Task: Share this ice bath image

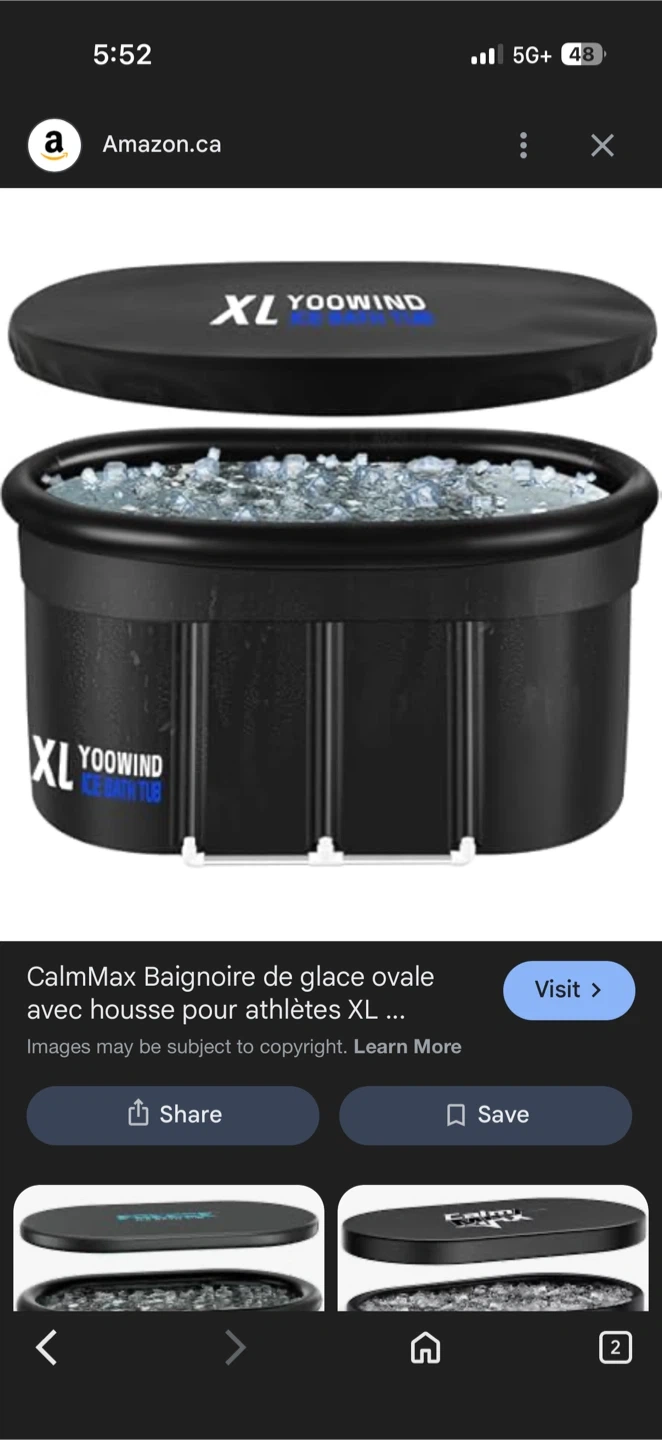Action: [x=173, y=1115]
